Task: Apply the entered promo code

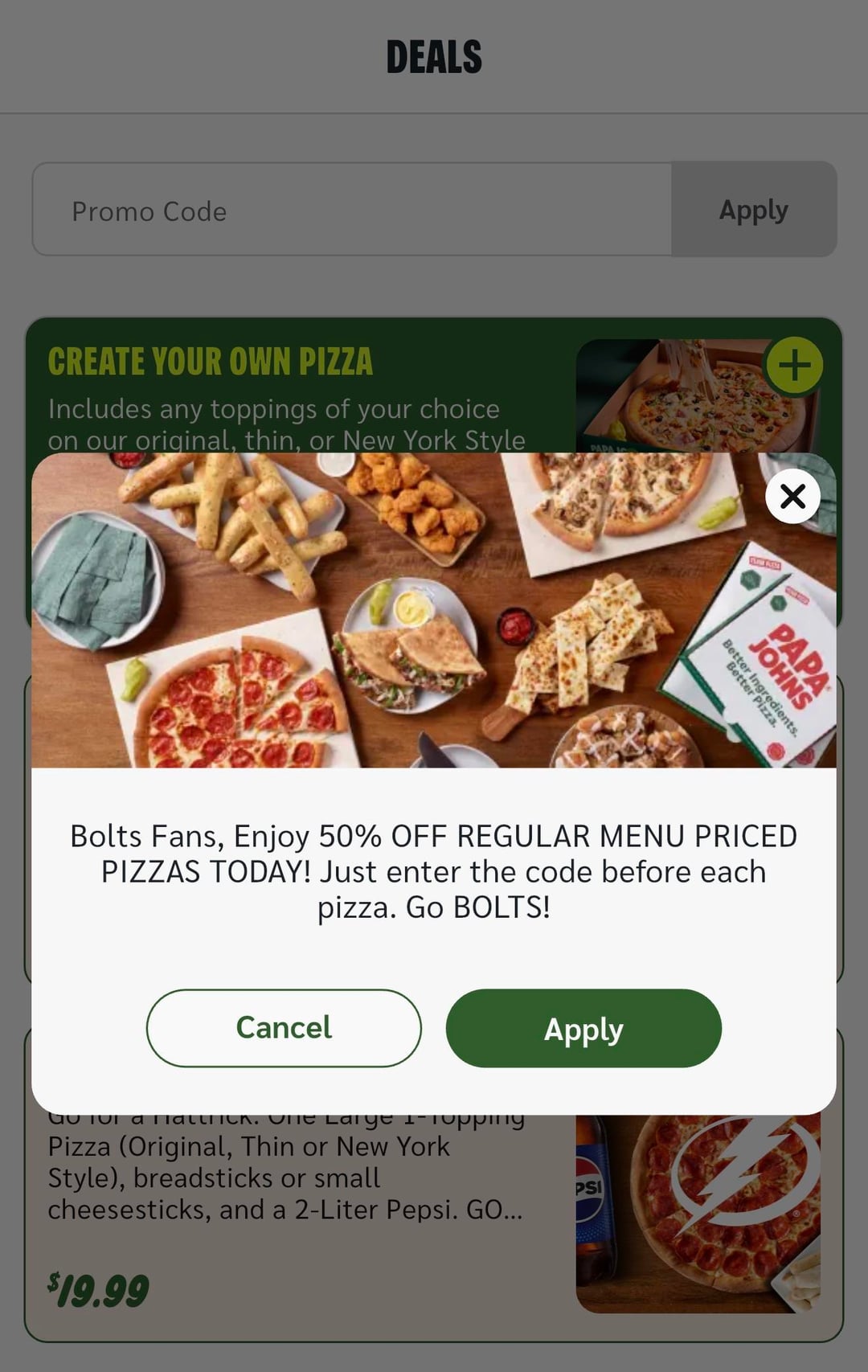Action: click(x=753, y=210)
